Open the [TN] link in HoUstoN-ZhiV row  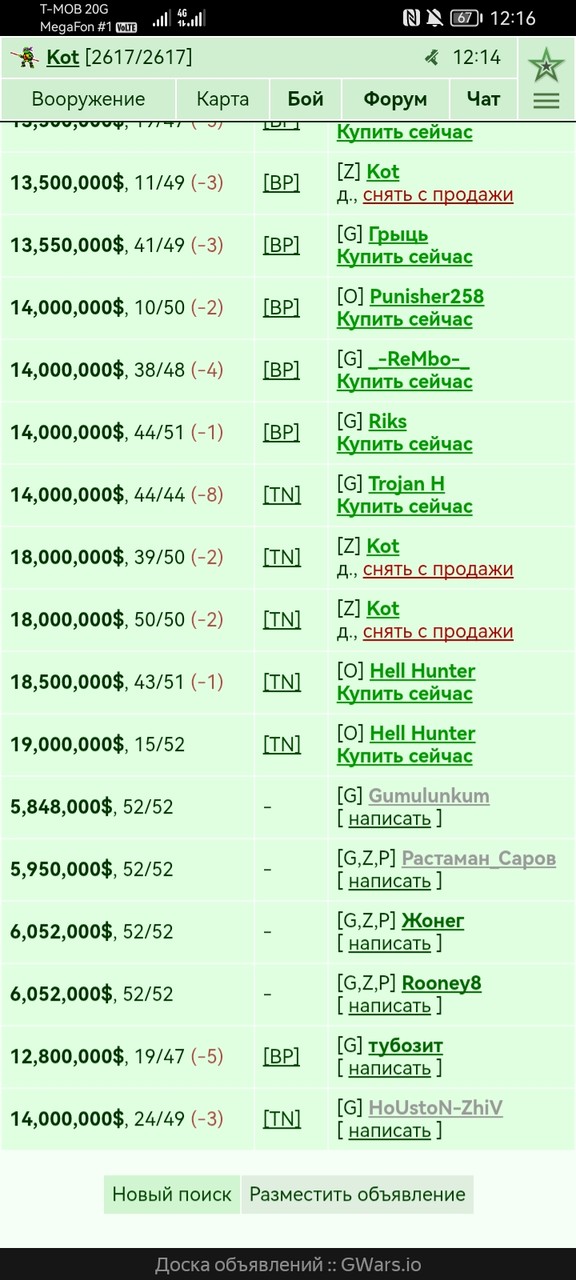(x=281, y=1118)
